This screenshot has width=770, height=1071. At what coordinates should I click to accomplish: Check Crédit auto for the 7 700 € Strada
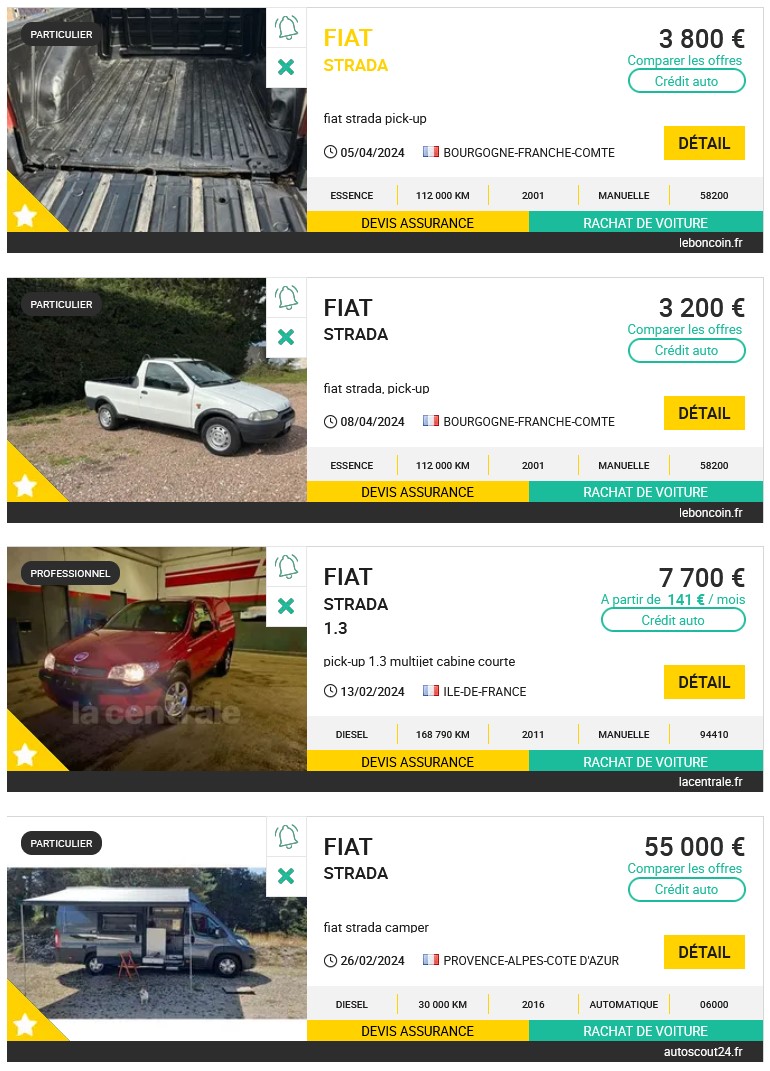click(673, 620)
